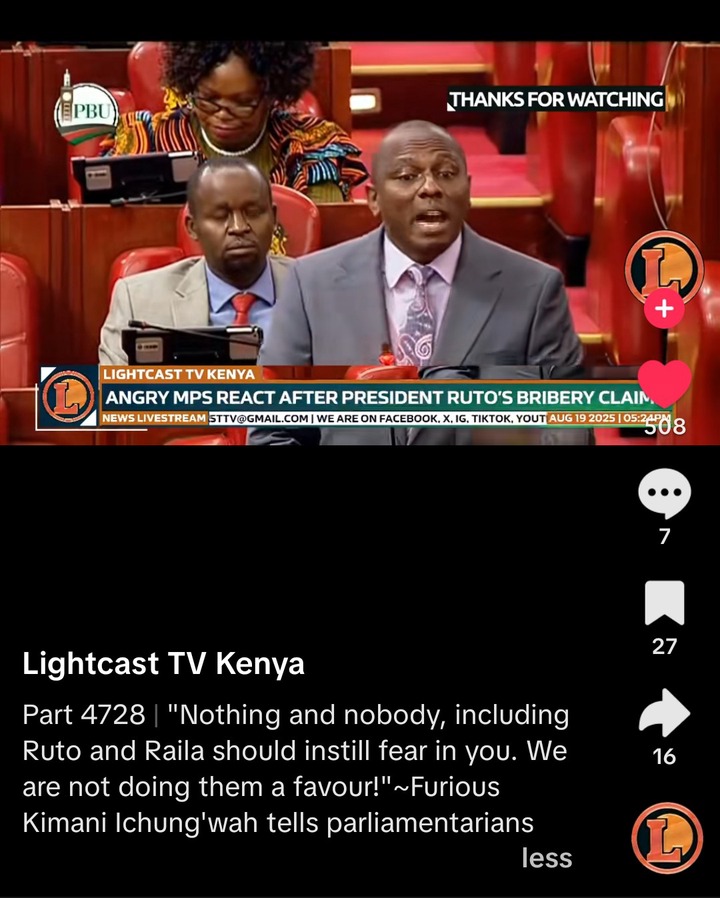Open the Lightcast TV Kenya username
720x898 pixels.
[x=164, y=664]
